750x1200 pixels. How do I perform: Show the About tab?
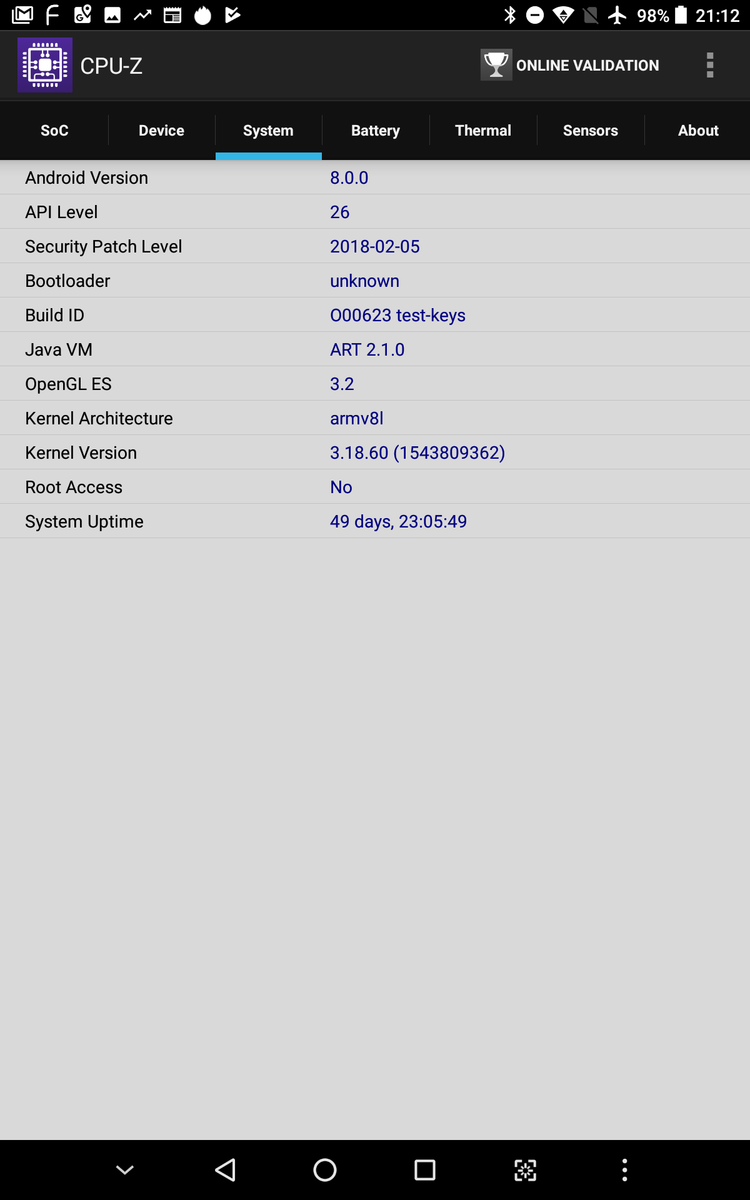tap(698, 131)
